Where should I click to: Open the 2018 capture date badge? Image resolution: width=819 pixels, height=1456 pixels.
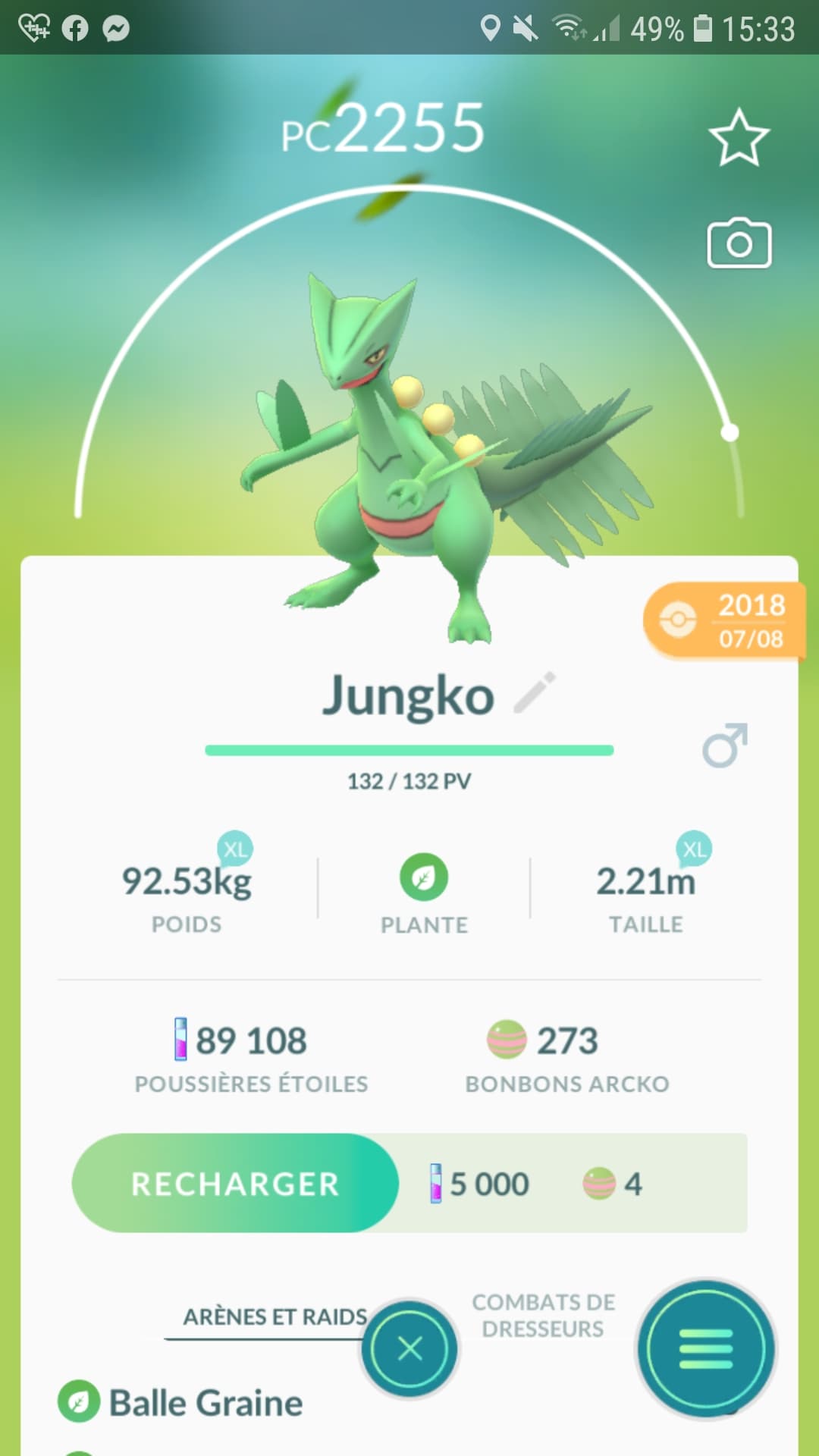click(x=723, y=621)
